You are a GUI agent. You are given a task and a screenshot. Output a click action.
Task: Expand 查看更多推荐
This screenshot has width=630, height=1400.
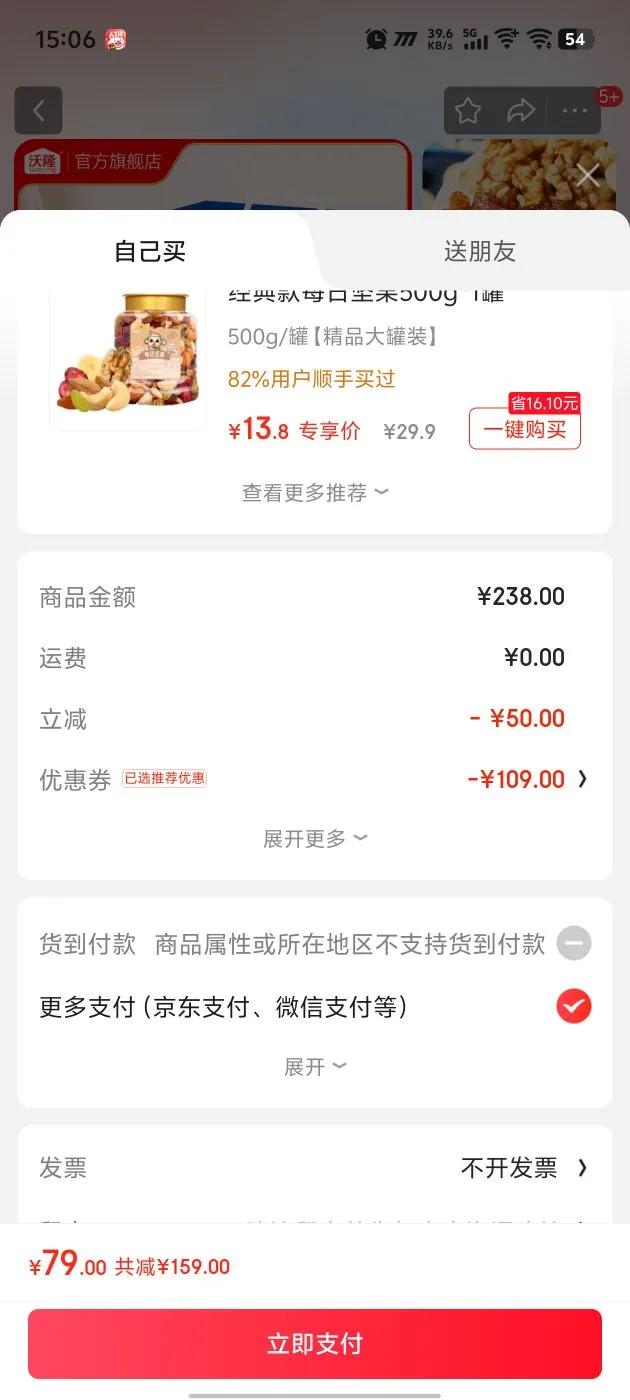click(x=315, y=493)
